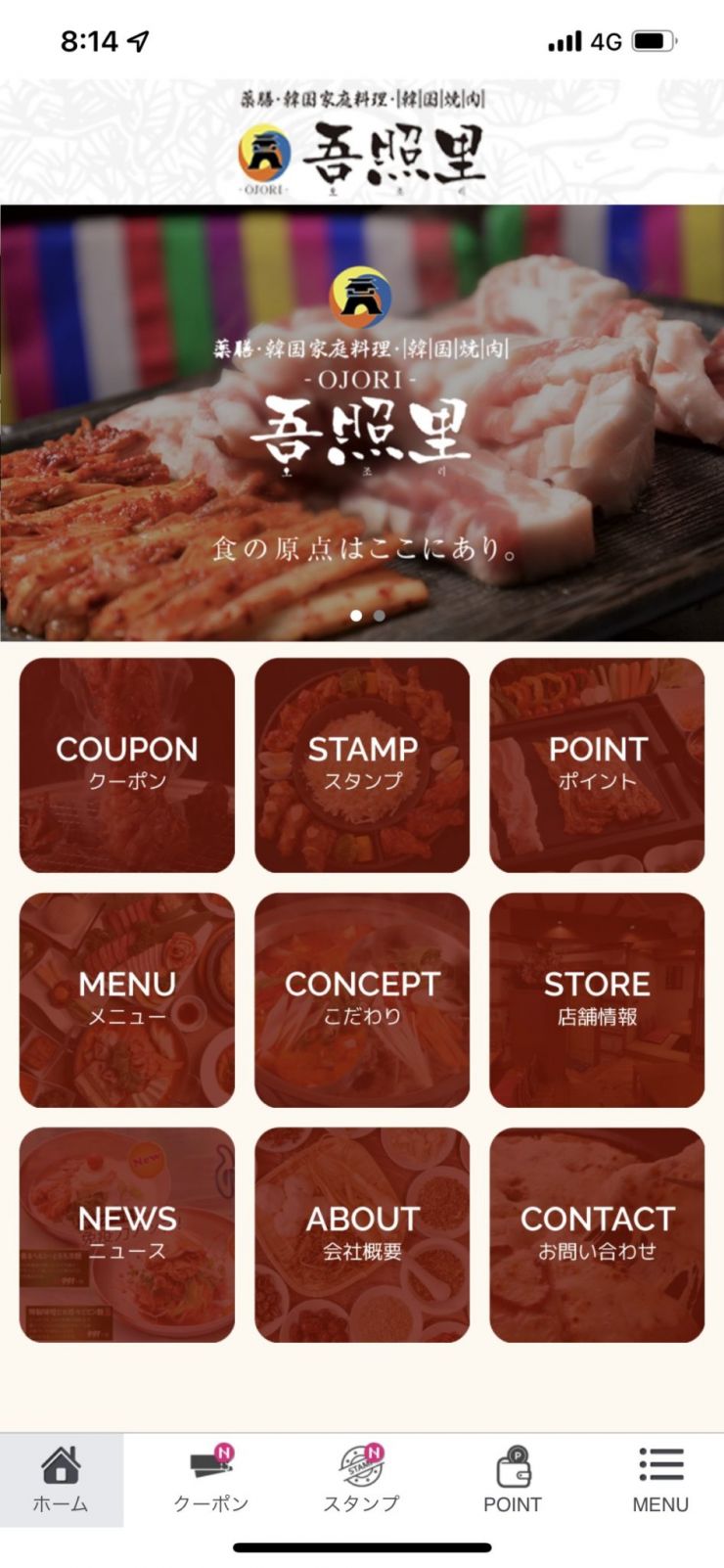Open STORE 店舗情報 tile

pos(597,999)
